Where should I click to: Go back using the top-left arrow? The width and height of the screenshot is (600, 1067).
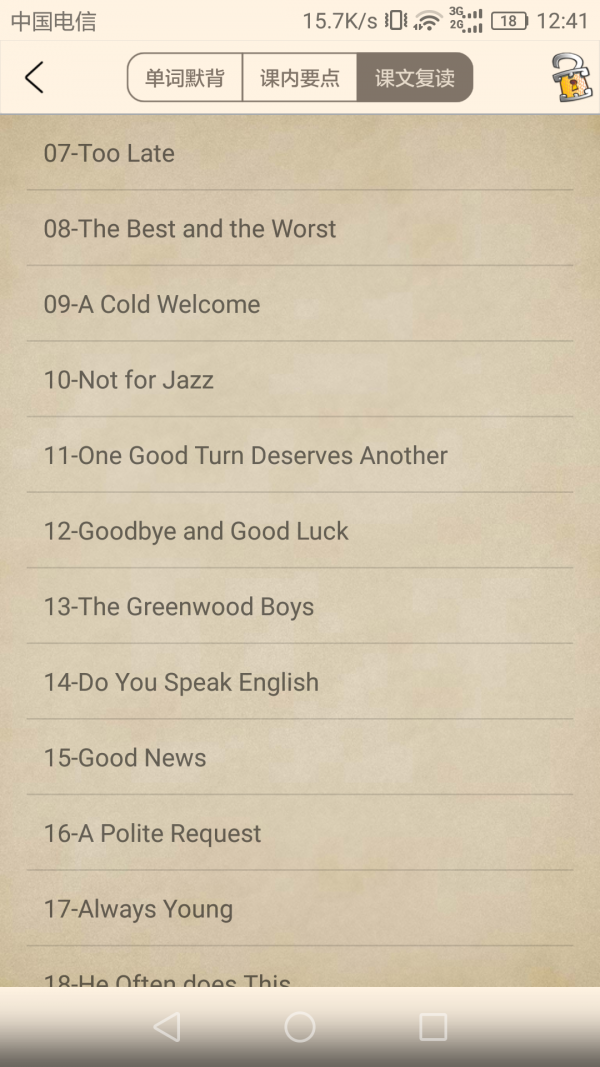click(x=34, y=77)
